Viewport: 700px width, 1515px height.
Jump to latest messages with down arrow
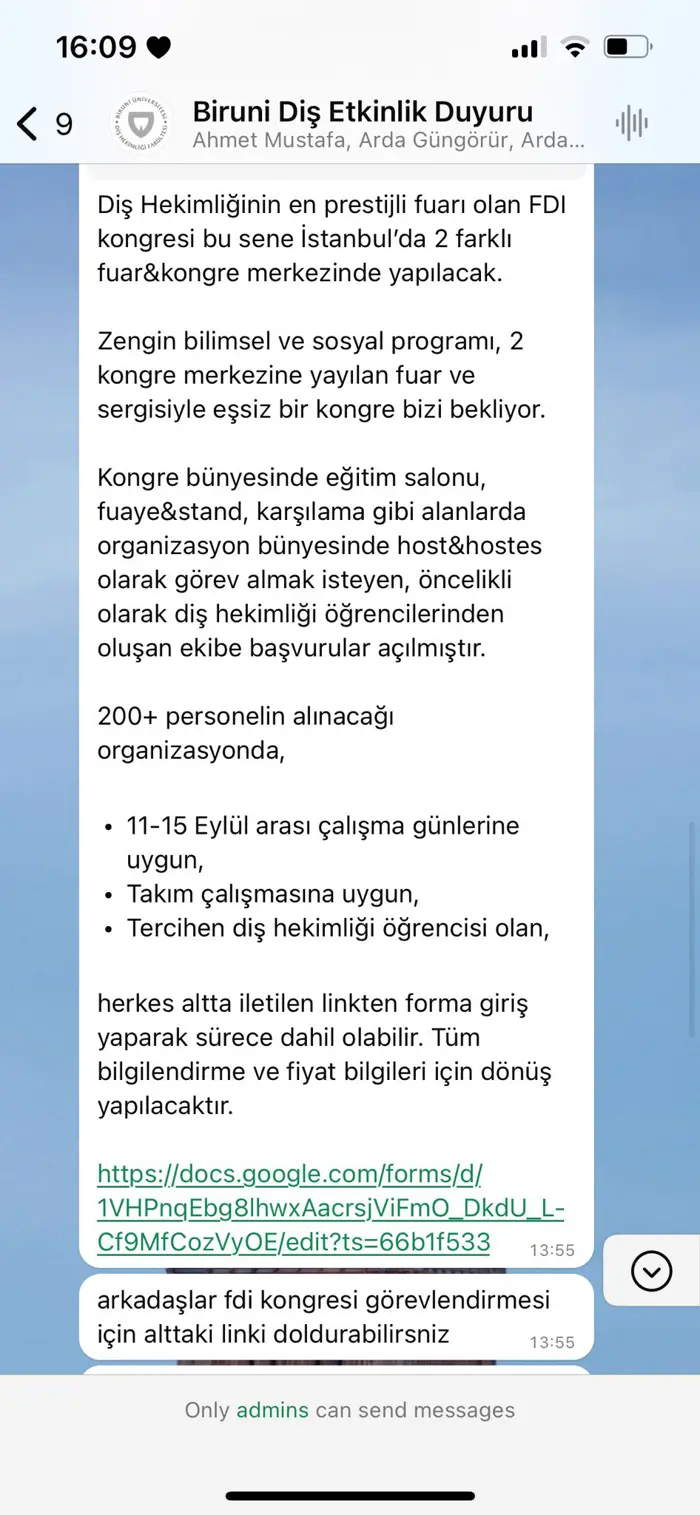[x=652, y=1271]
